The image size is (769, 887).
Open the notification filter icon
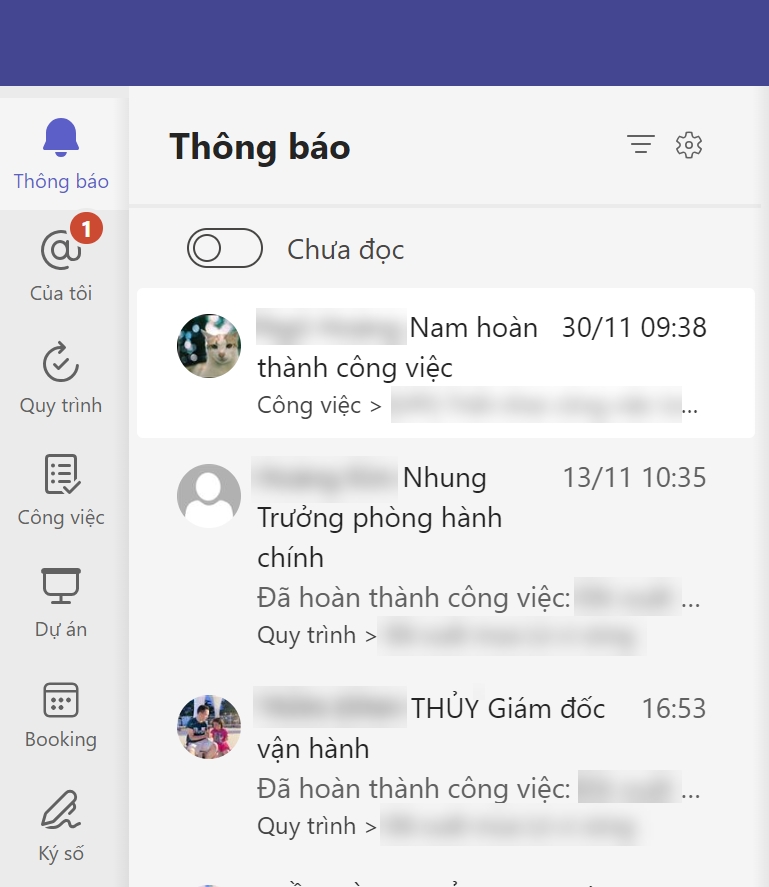(640, 145)
